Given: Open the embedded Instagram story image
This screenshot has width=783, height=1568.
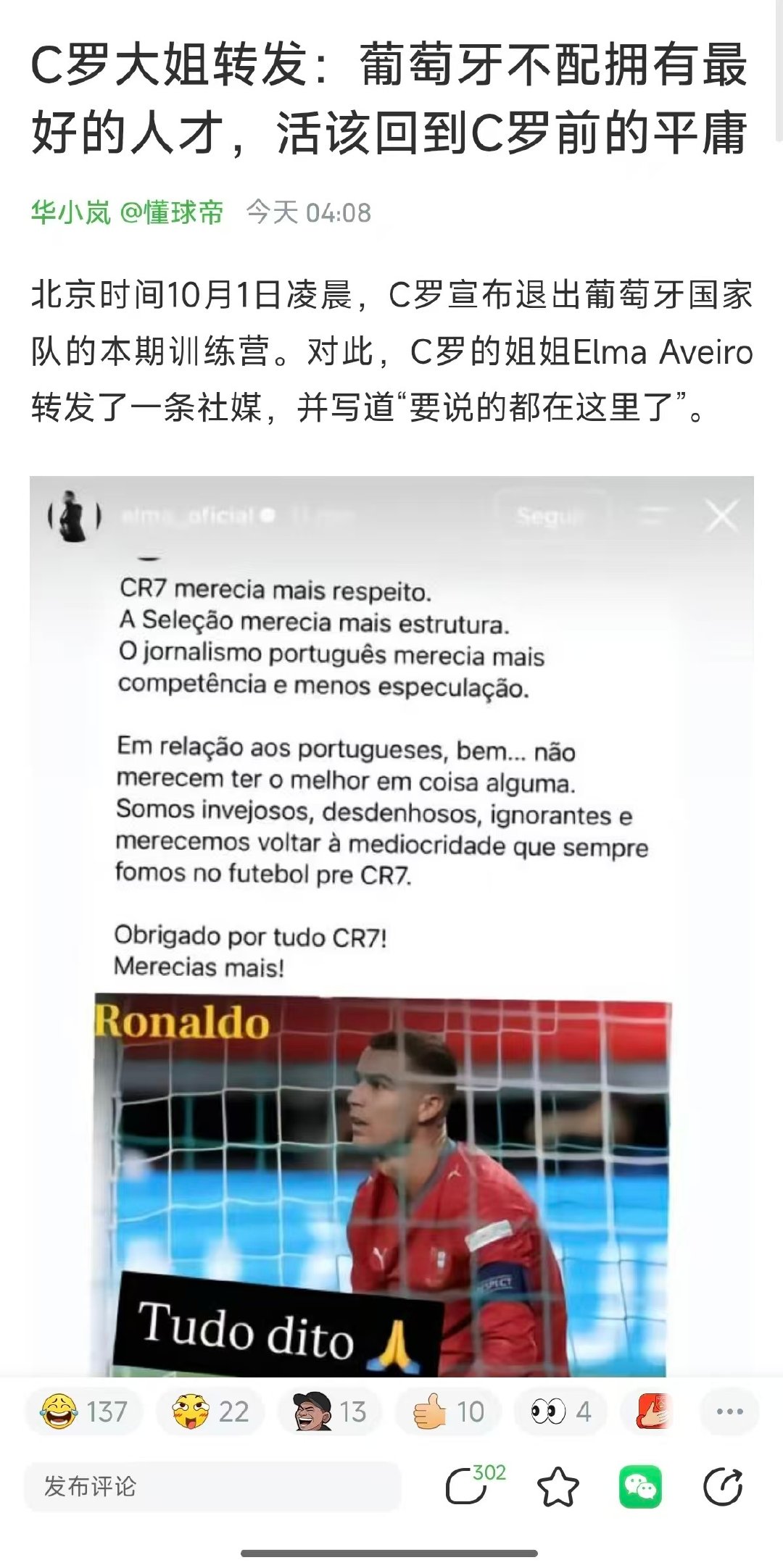Looking at the screenshot, I should 391,926.
